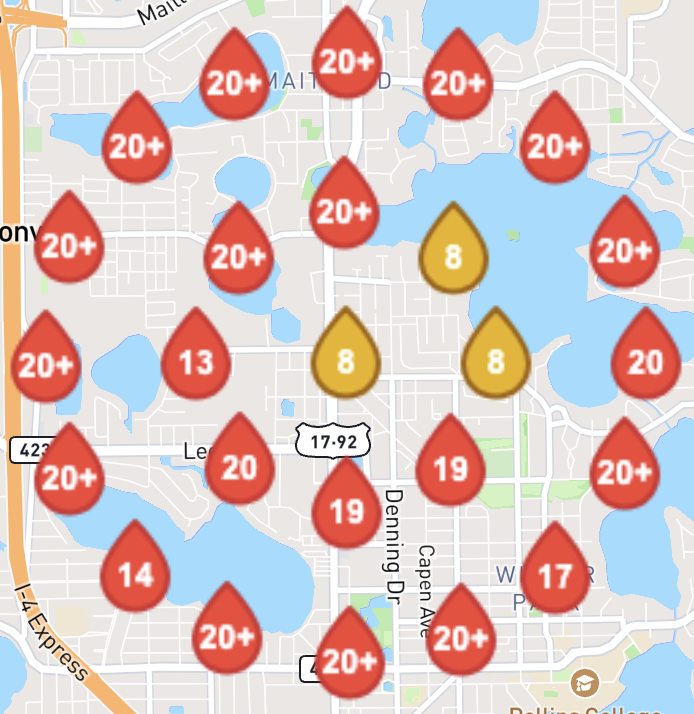Open the 19 marker below the 17-92 shield
Screen dimensions: 694x714
coord(346,508)
